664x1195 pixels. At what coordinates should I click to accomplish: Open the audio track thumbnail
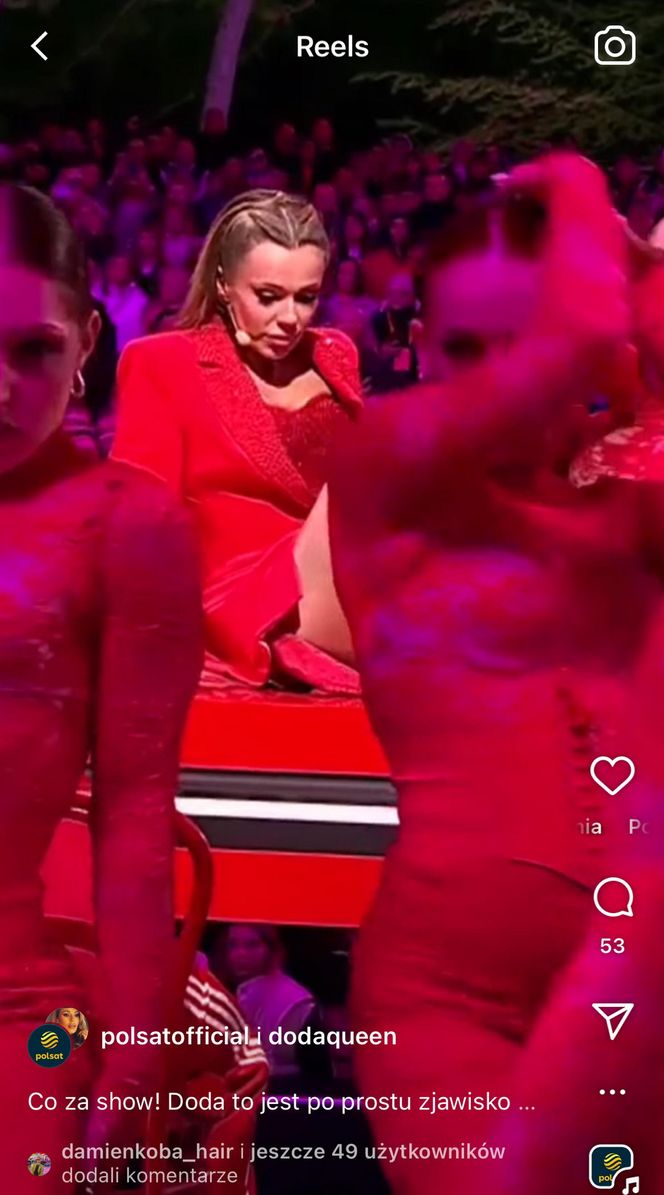click(x=612, y=1168)
